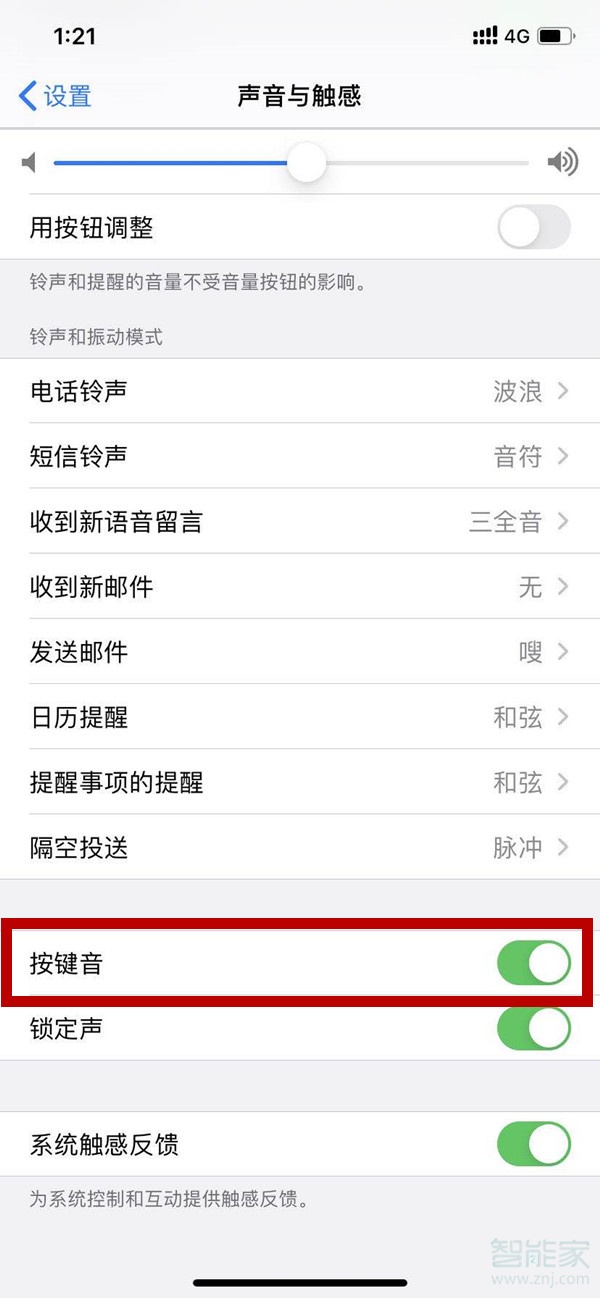
Task: Turn off the 按键音 switch
Action: 533,964
